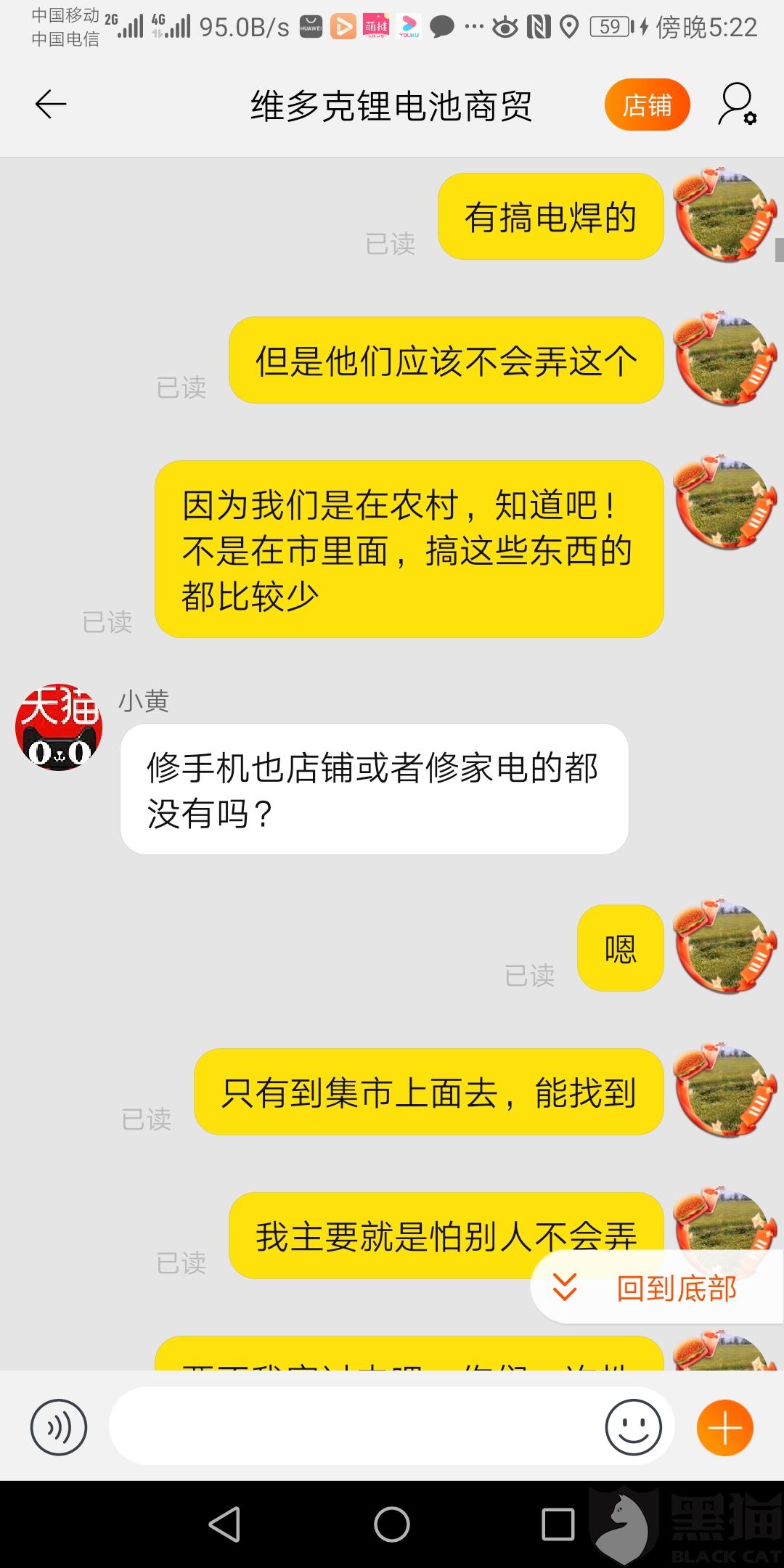Open the orange plus attachments menu

724,1427
